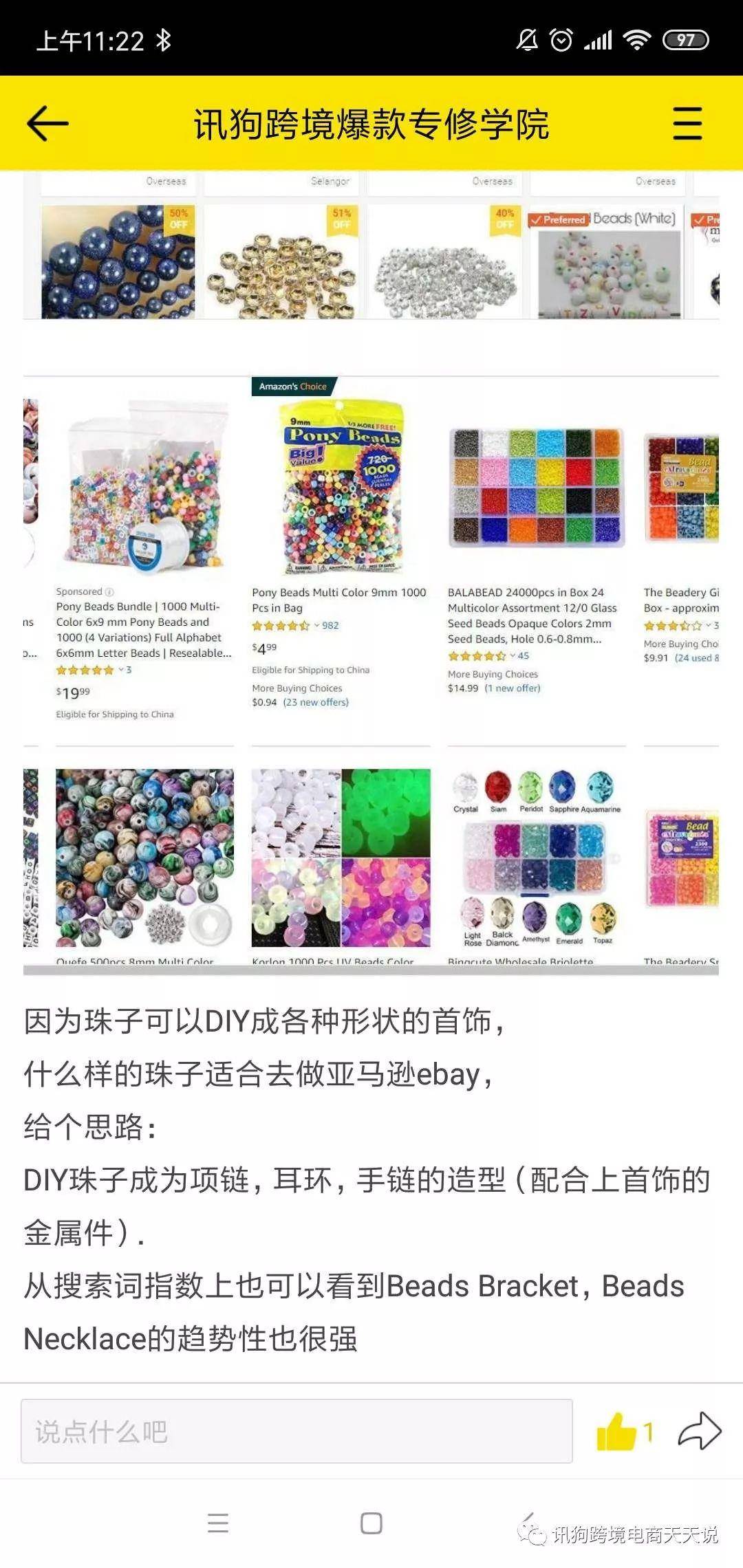Like the article with the thumbs-up icon
Image resolution: width=743 pixels, height=1568 pixels.
[x=617, y=1431]
